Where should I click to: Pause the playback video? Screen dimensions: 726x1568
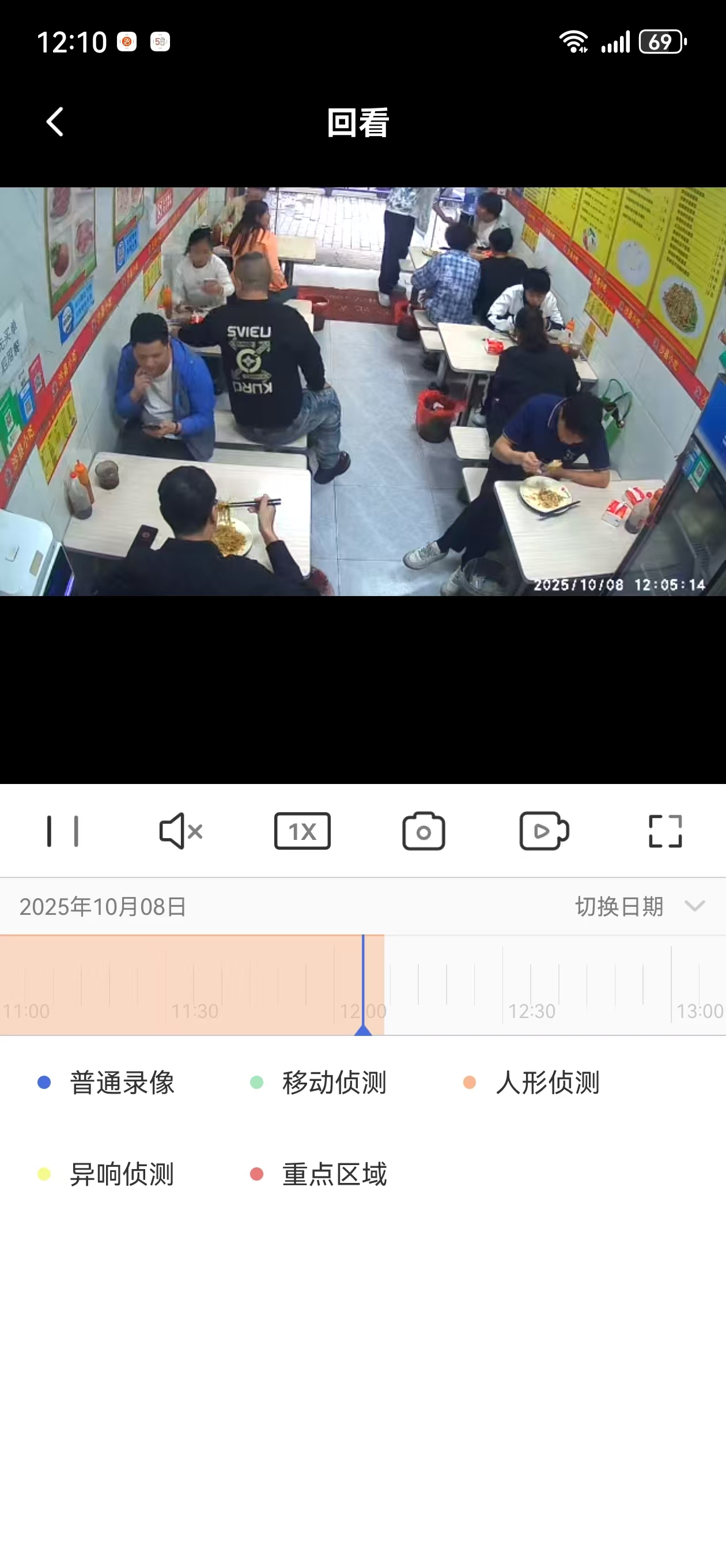pyautogui.click(x=63, y=831)
